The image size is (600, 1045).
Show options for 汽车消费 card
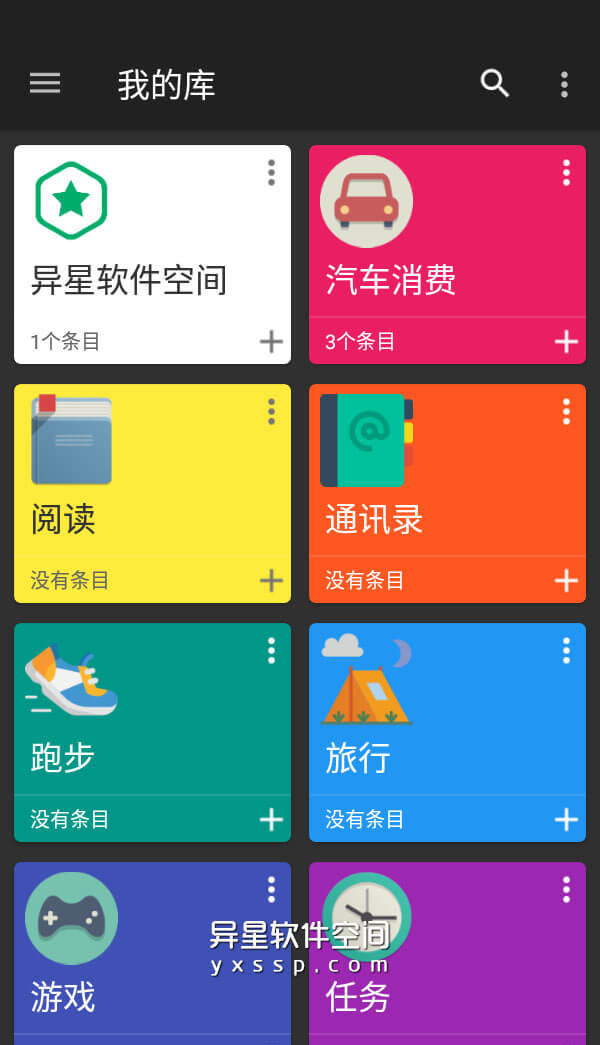click(x=566, y=173)
